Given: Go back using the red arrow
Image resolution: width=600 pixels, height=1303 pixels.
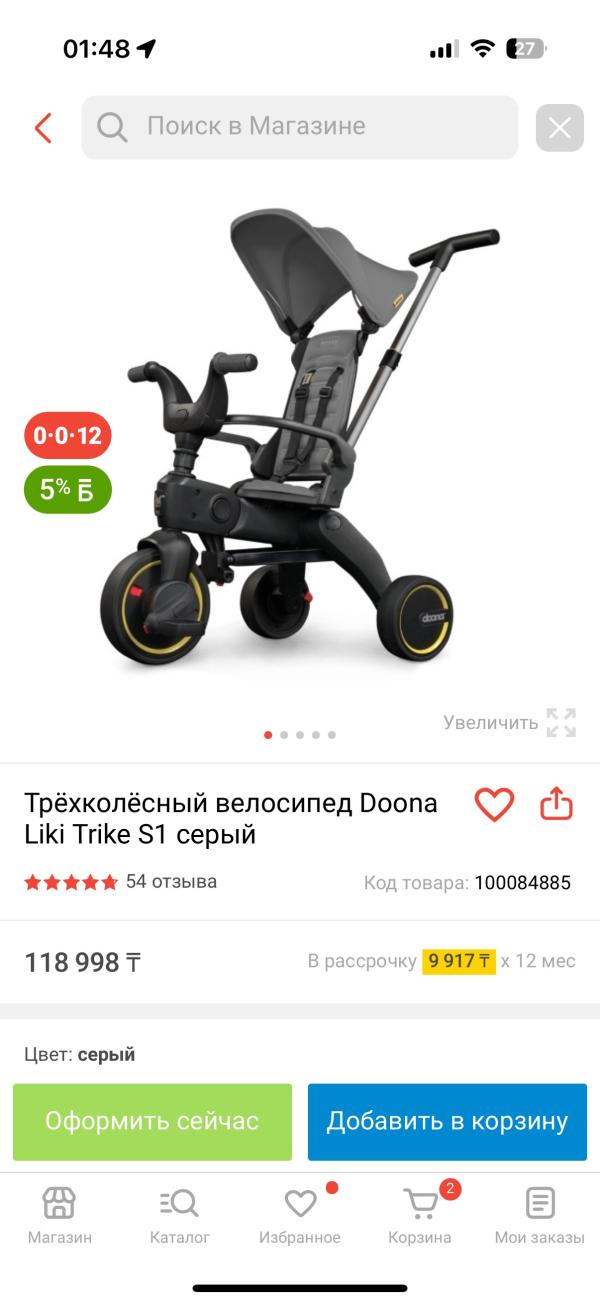Looking at the screenshot, I should point(42,128).
